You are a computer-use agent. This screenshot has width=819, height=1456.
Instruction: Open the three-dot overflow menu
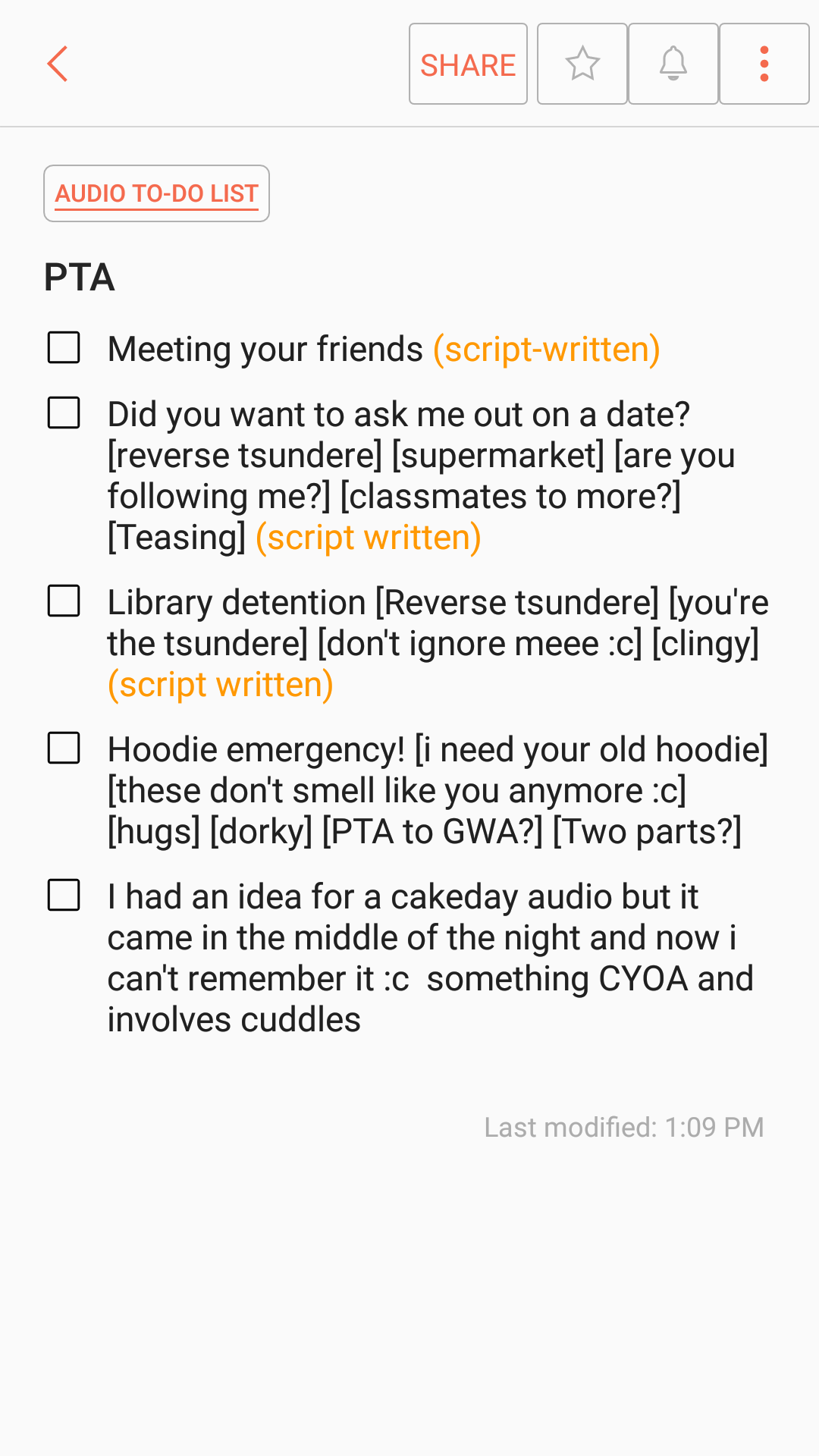pyautogui.click(x=764, y=64)
